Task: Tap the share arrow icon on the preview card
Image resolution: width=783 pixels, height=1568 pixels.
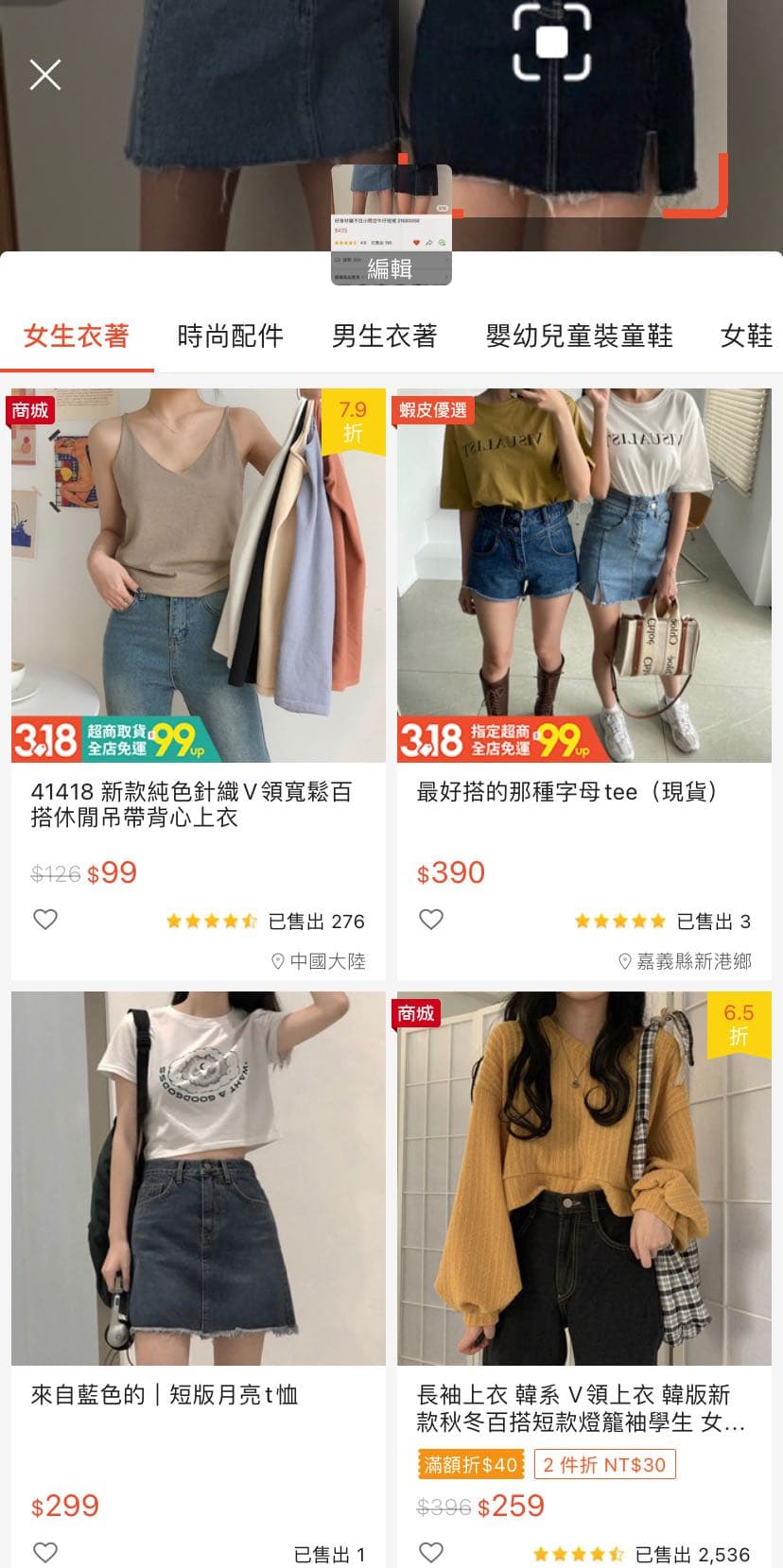Action: coord(430,243)
